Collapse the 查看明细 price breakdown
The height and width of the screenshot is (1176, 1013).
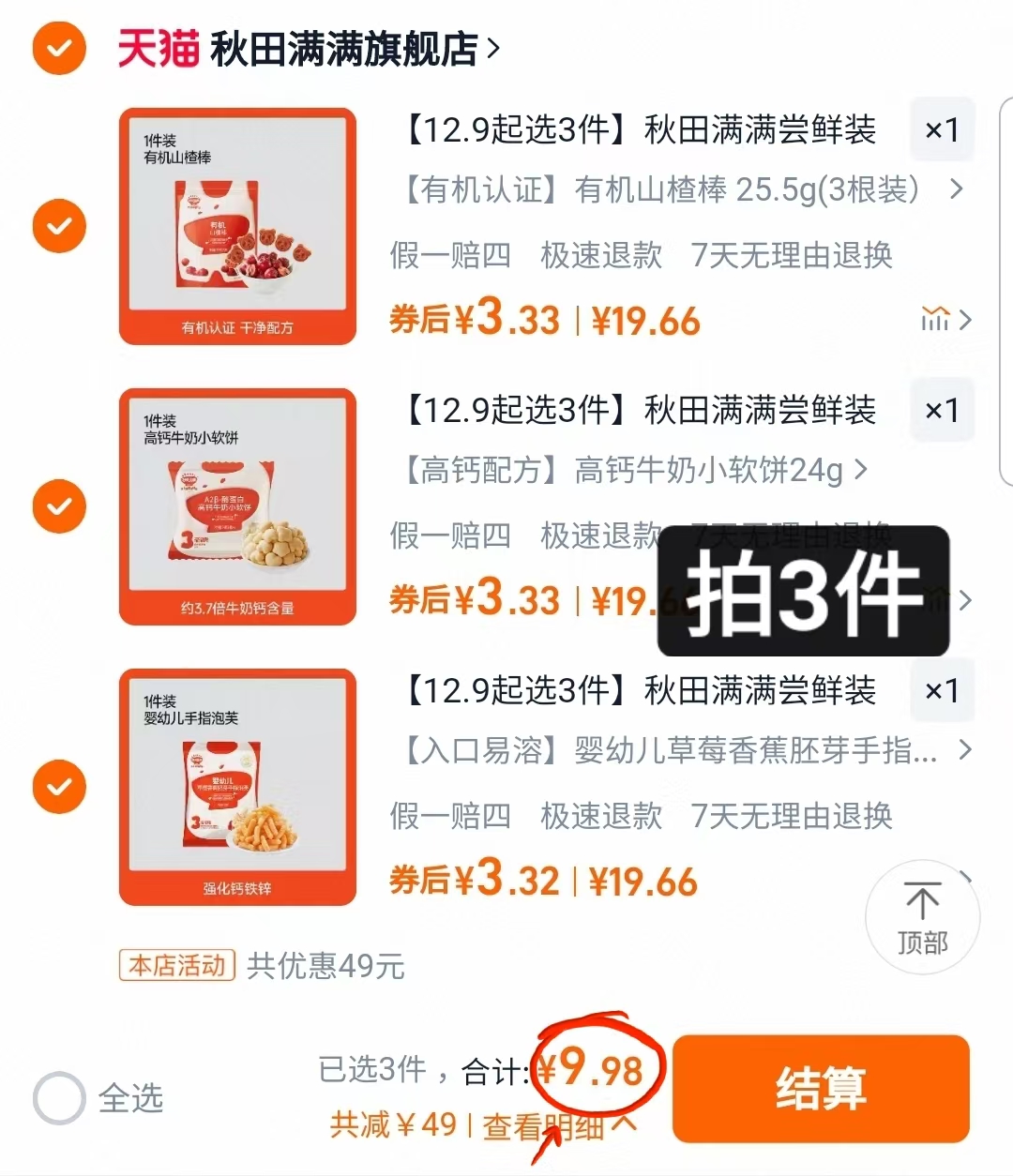tap(555, 1123)
